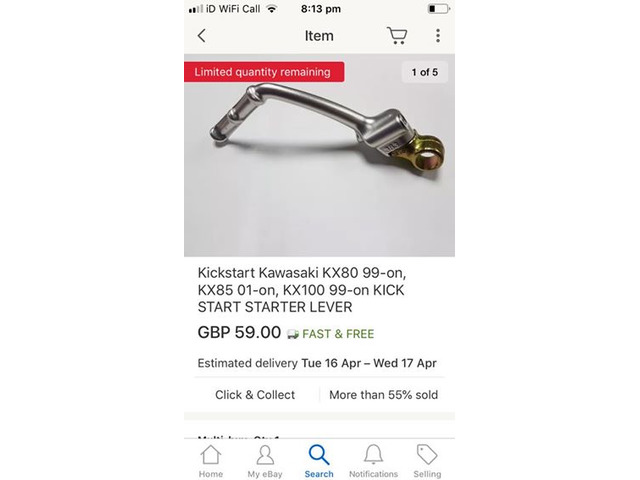Open the three-dot overflow menu

(x=437, y=36)
